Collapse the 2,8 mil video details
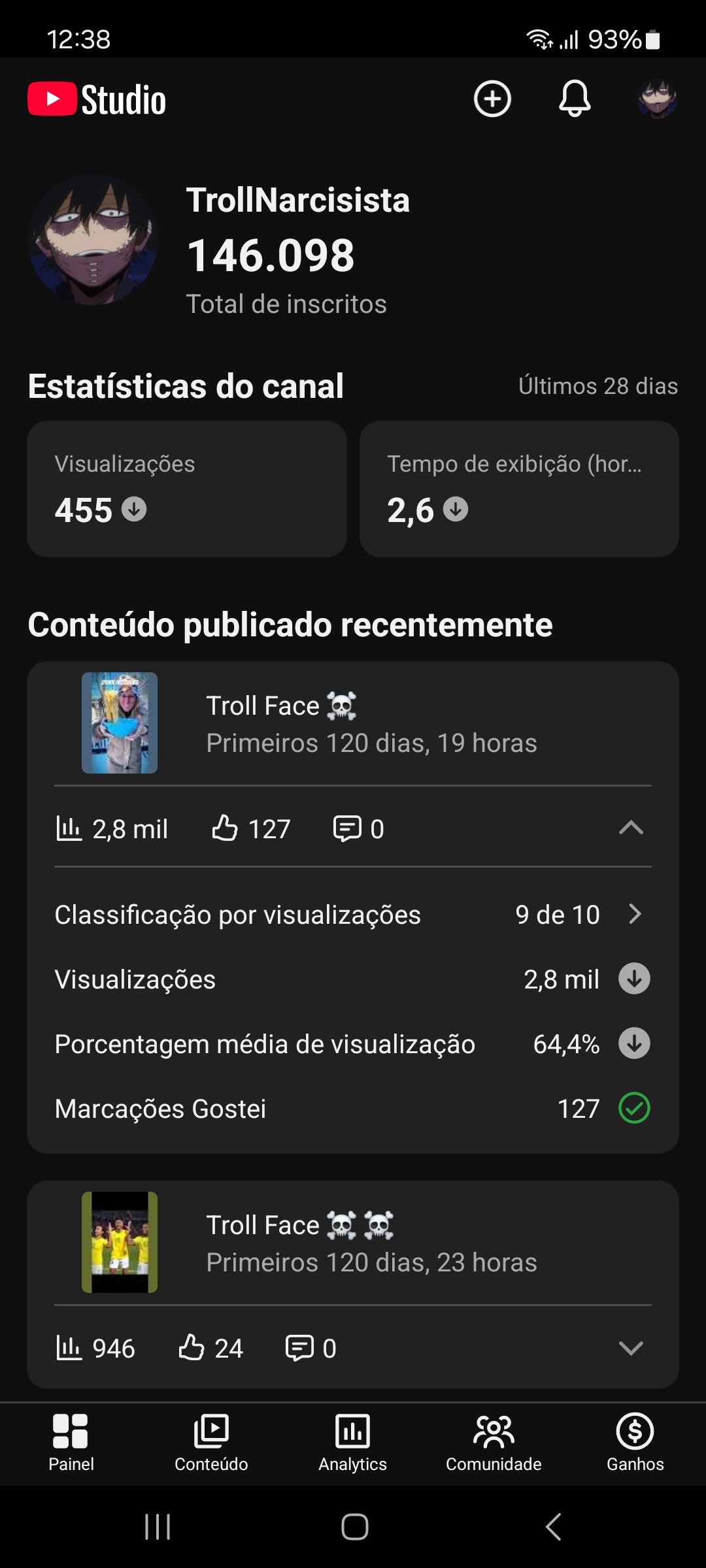Image resolution: width=706 pixels, height=1568 pixels. coord(631,828)
